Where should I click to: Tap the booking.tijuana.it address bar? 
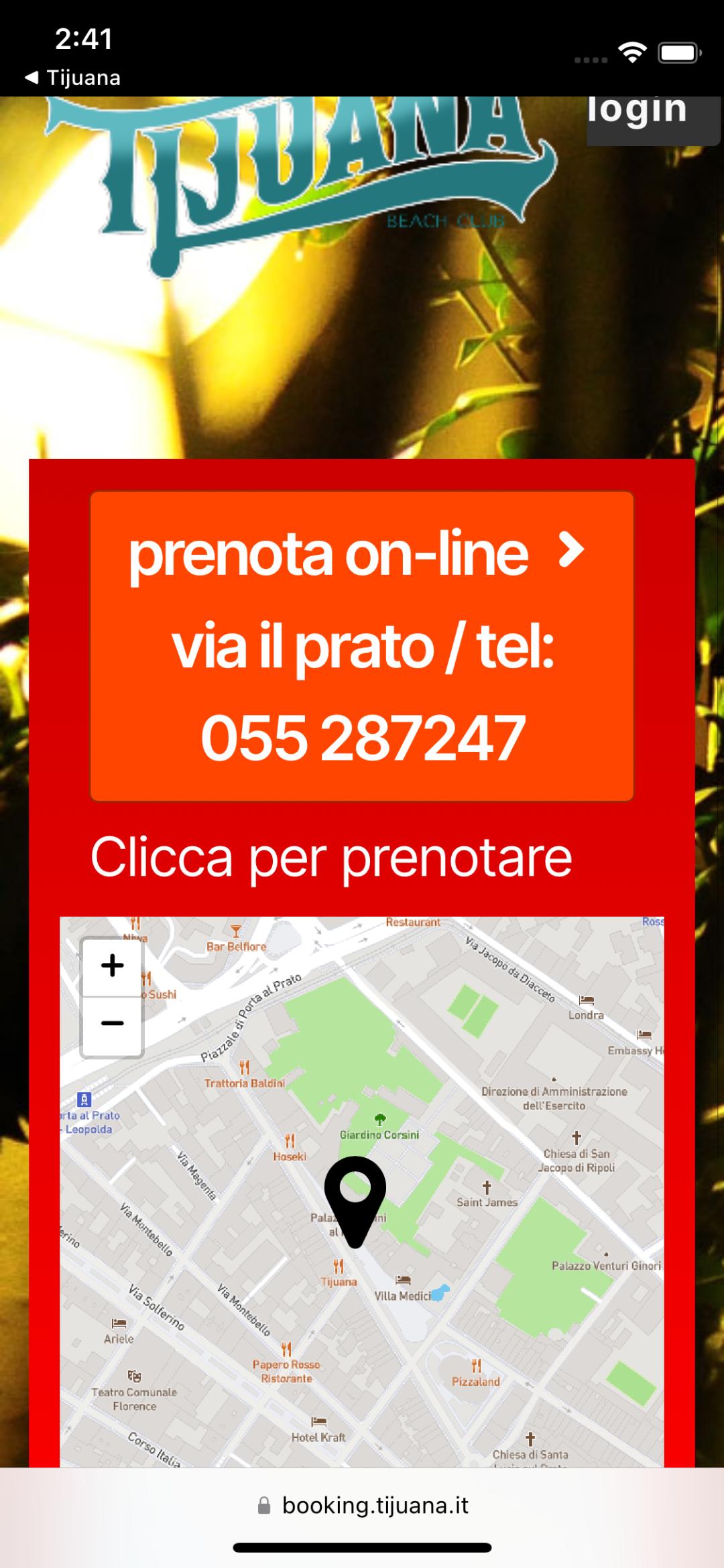[363, 1505]
